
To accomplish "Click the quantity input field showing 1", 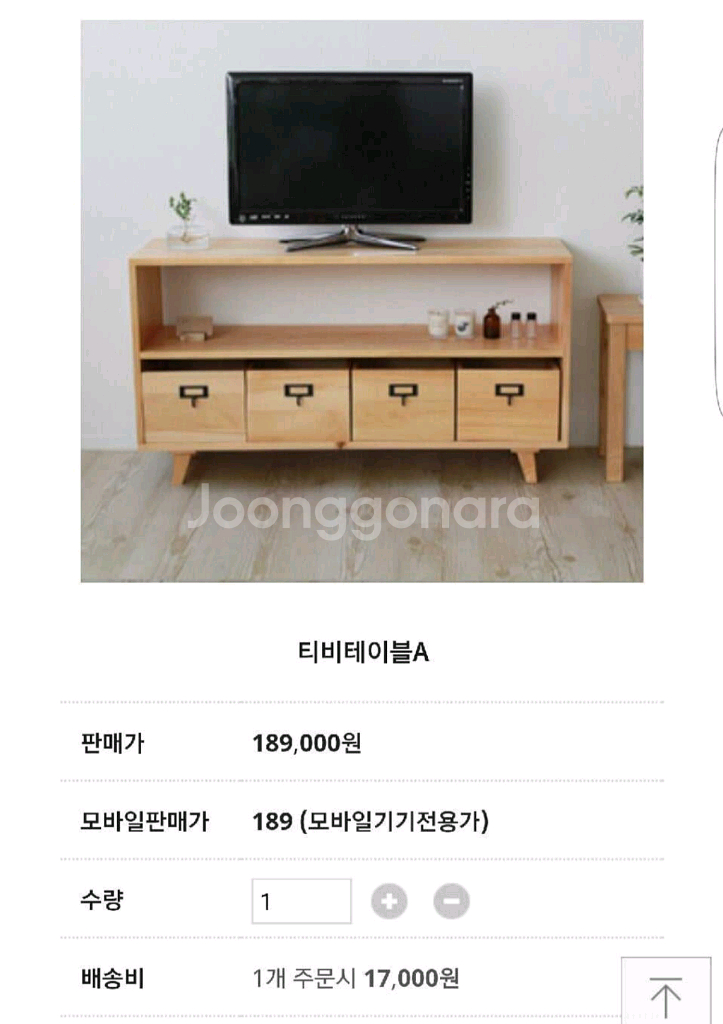I will coord(302,901).
